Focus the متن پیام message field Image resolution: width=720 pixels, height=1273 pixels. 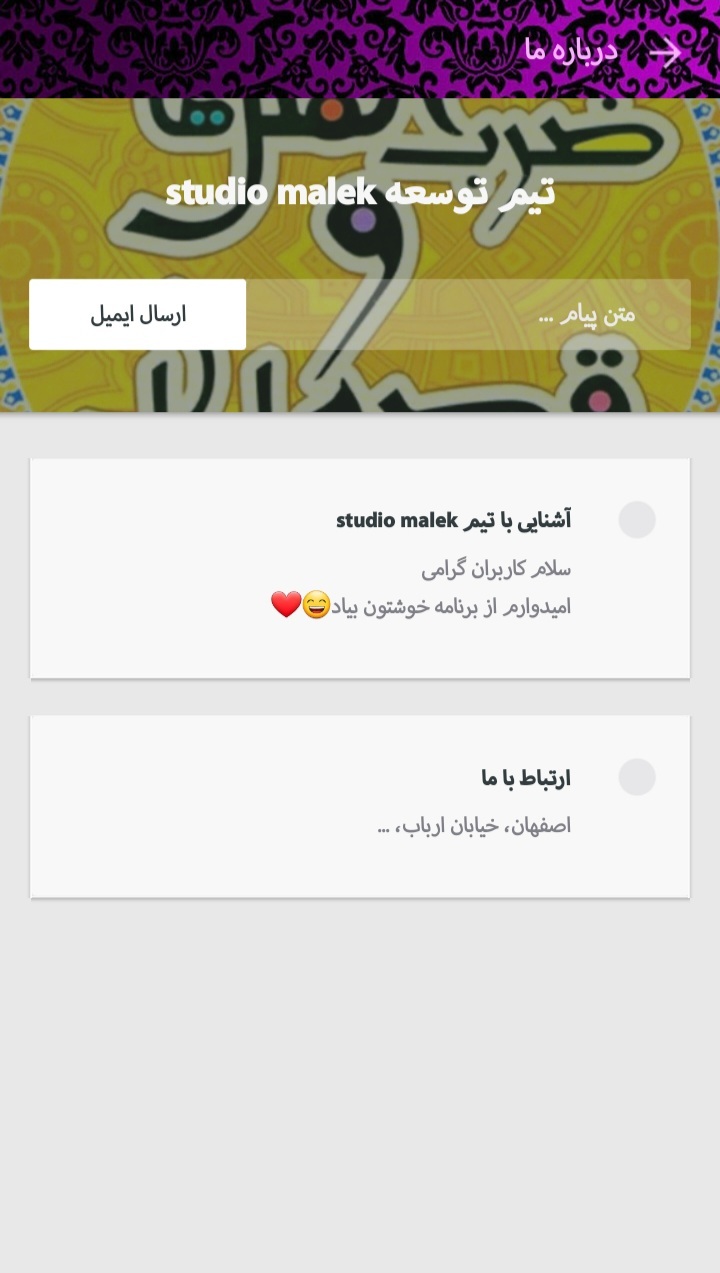click(468, 315)
